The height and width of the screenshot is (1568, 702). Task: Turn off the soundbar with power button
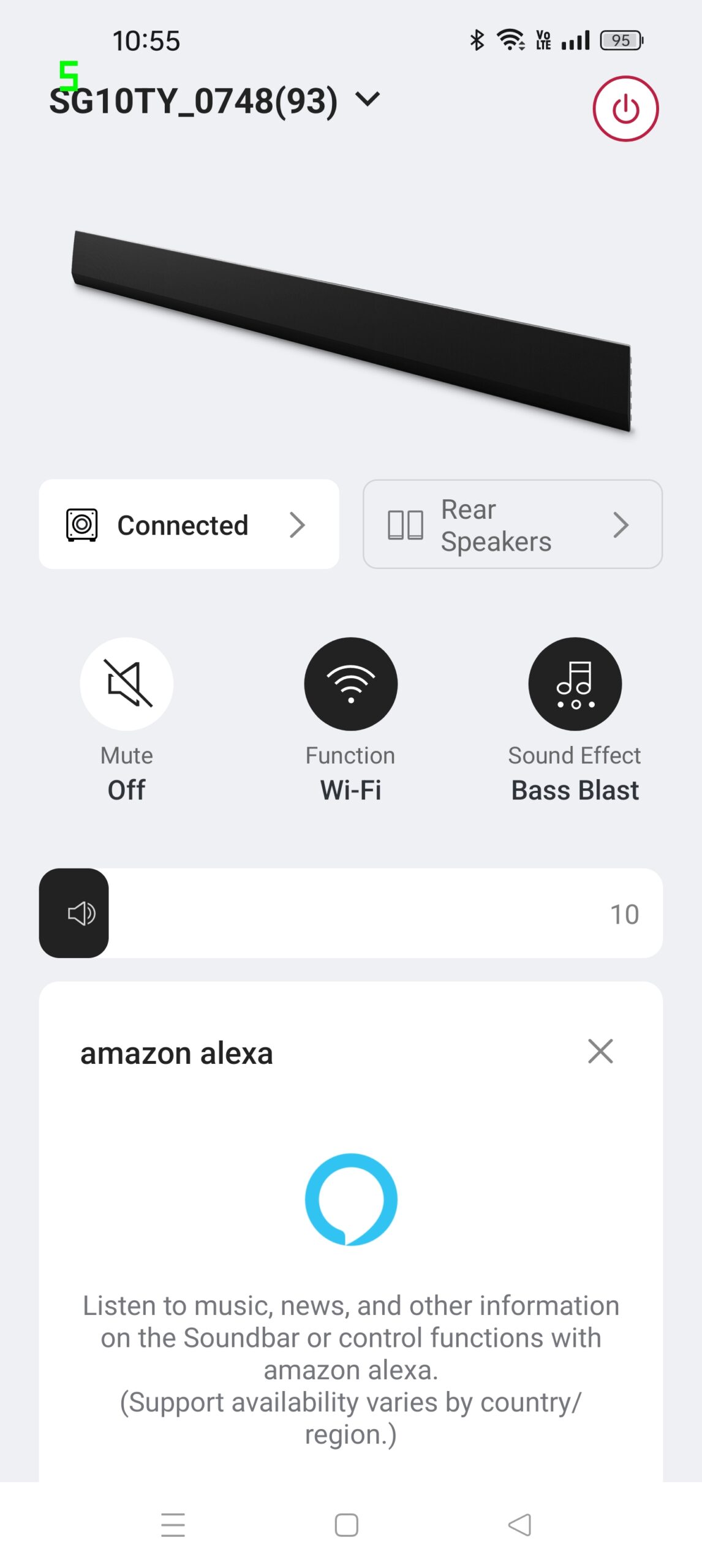(625, 109)
